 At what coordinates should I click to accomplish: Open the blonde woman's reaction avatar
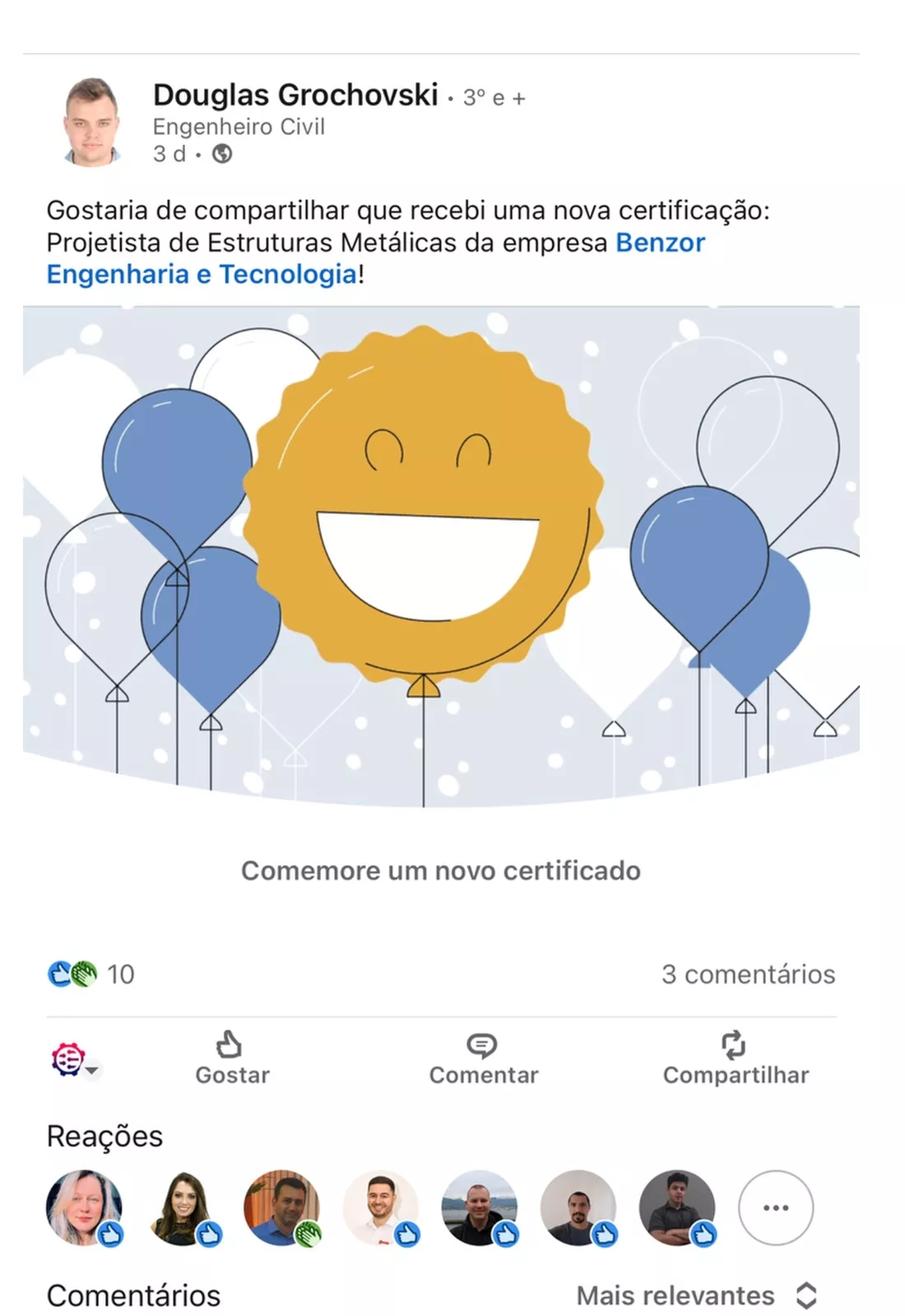click(84, 1207)
